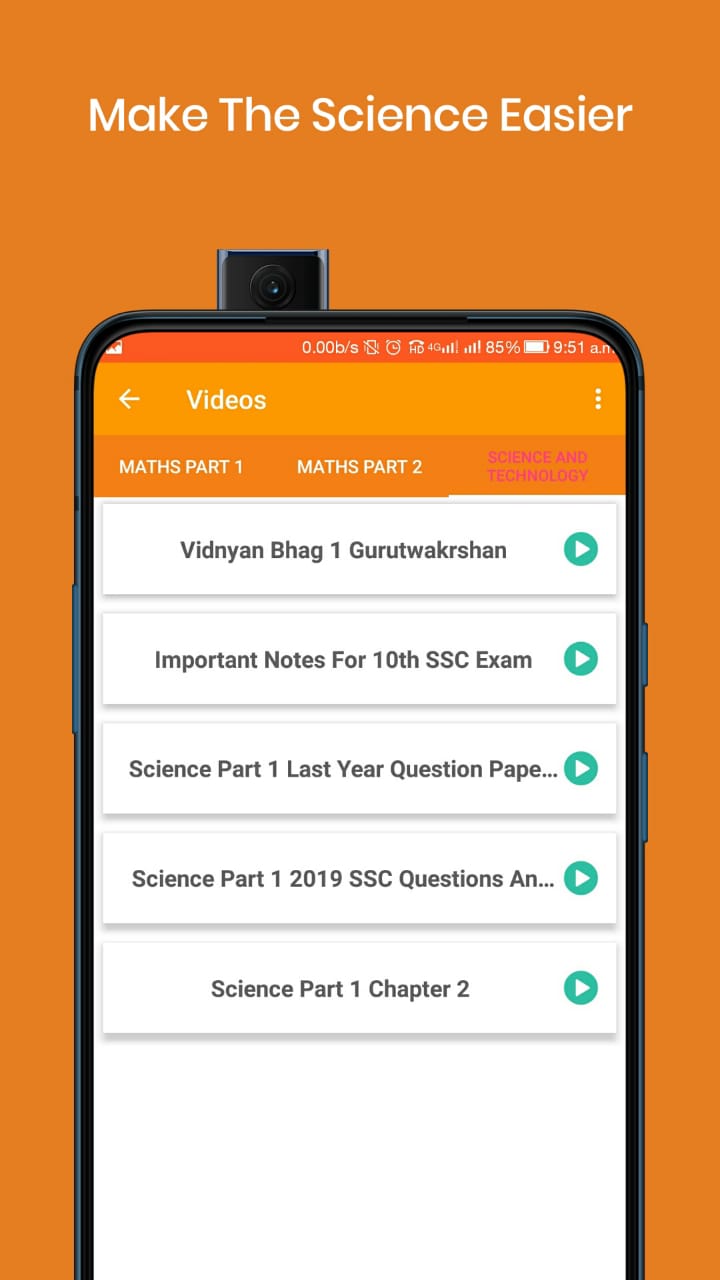The height and width of the screenshot is (1280, 720).
Task: Open the Vidnyan Bhag 1 Gurutwakrshan list entry
Action: [x=344, y=549]
